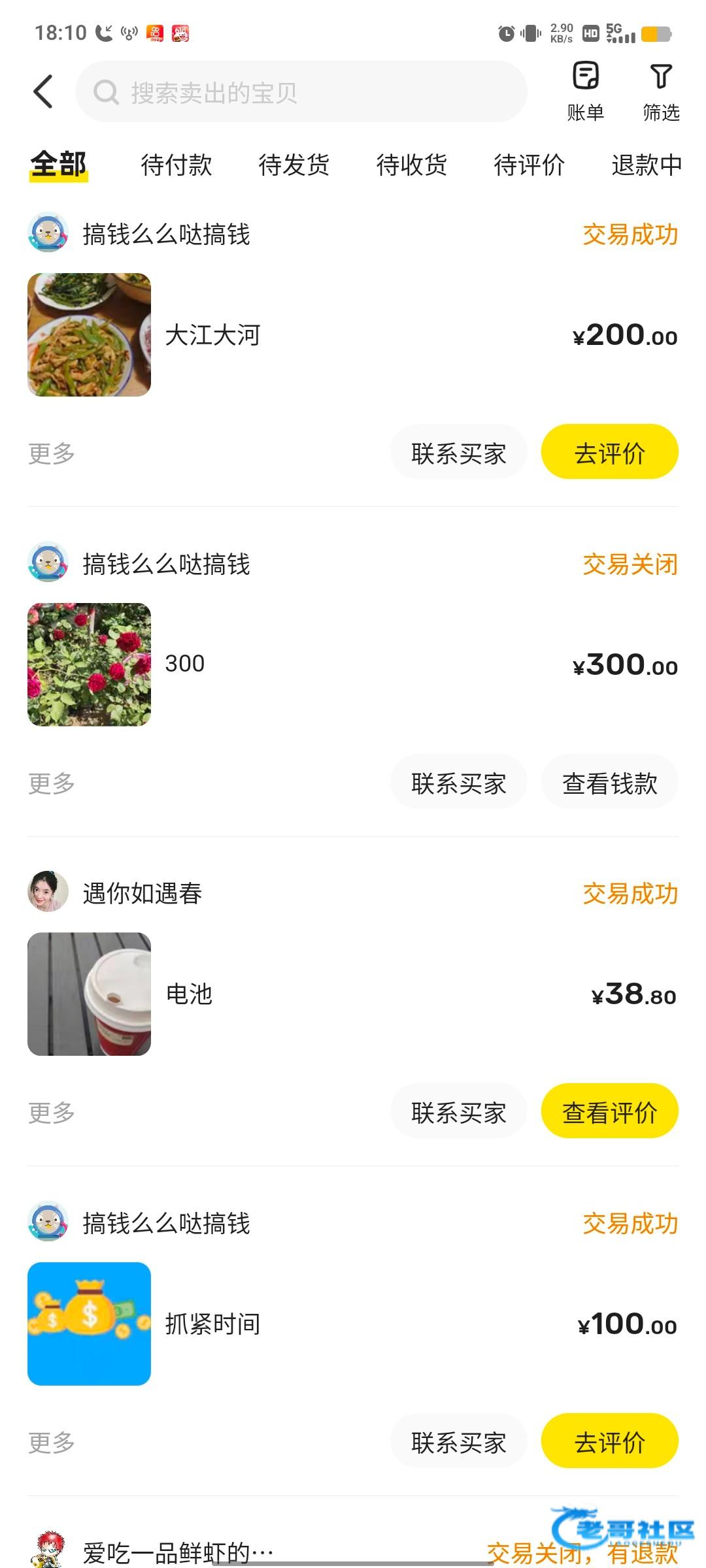This screenshot has height=1568, width=706.
Task: Contact the buyer of 大江大河
Action: coord(459,452)
